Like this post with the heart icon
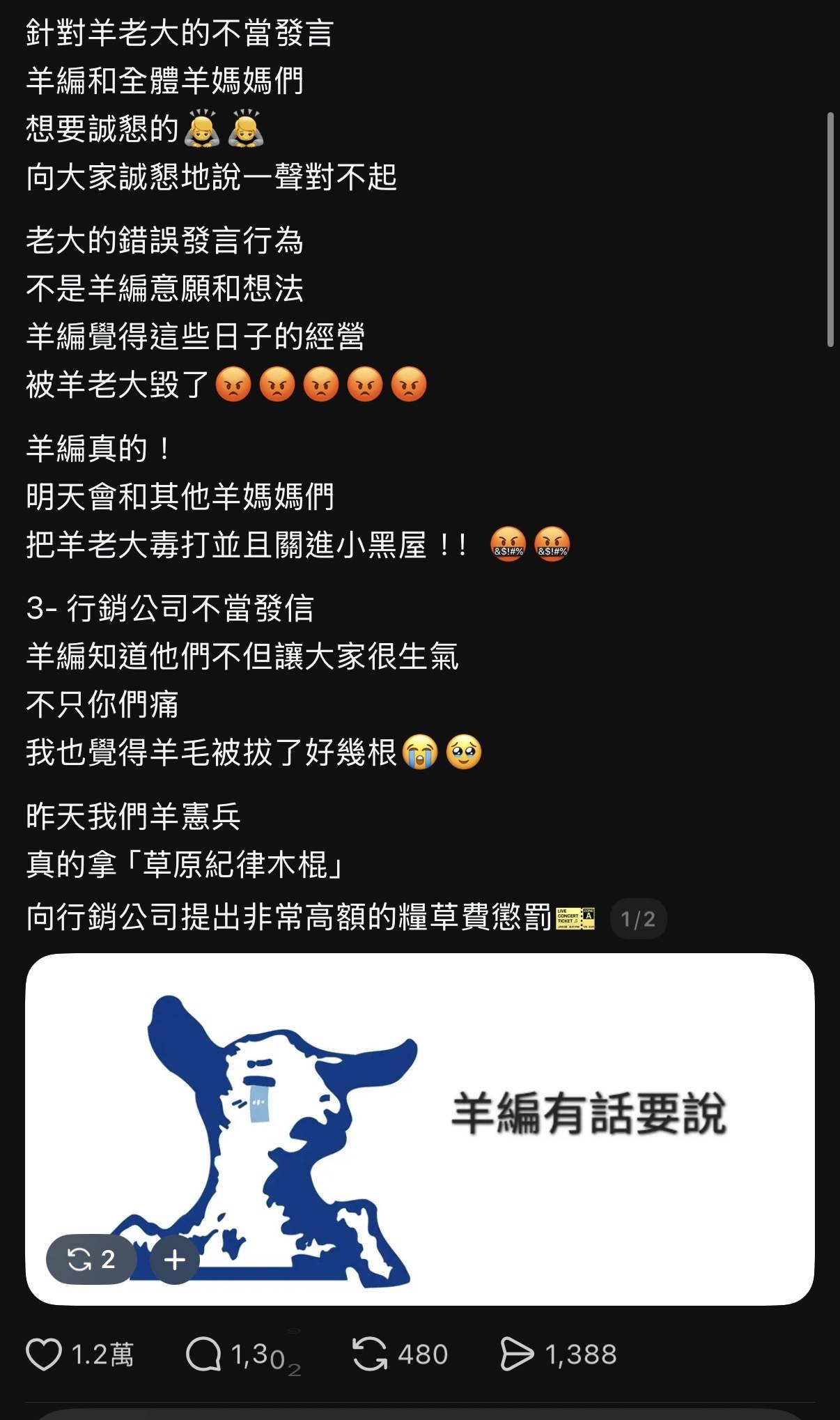840x1420 pixels. (x=44, y=1355)
